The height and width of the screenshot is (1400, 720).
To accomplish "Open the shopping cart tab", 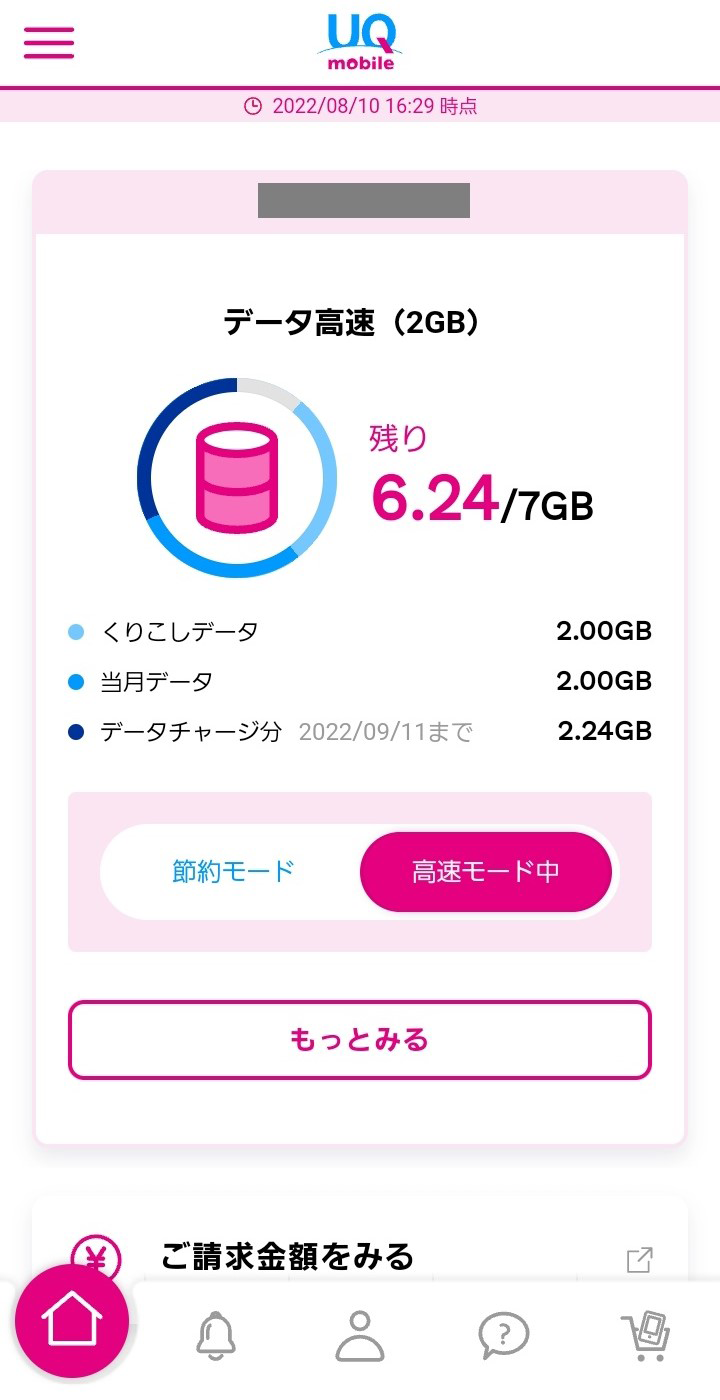I will 645,1334.
